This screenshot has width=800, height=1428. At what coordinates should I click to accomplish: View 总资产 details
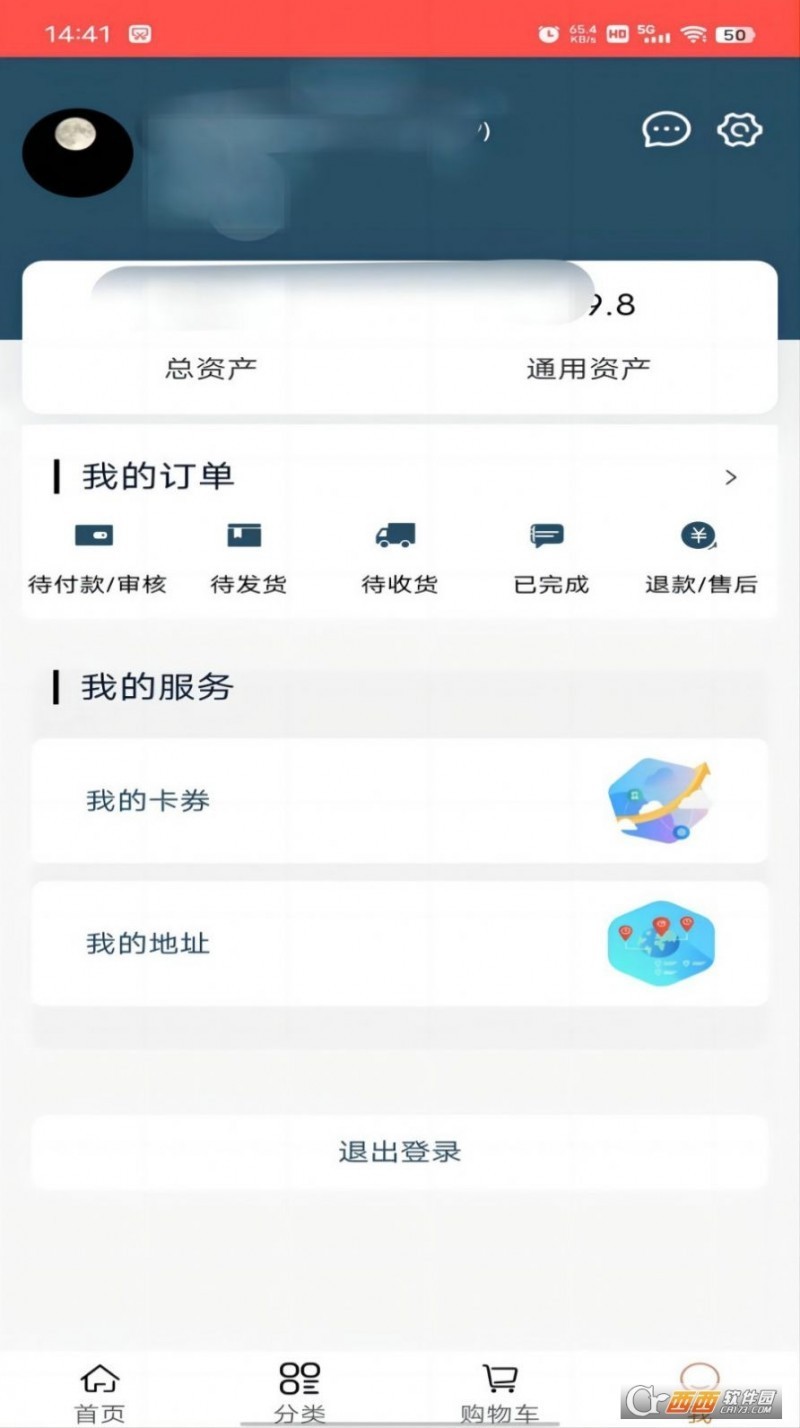point(211,368)
